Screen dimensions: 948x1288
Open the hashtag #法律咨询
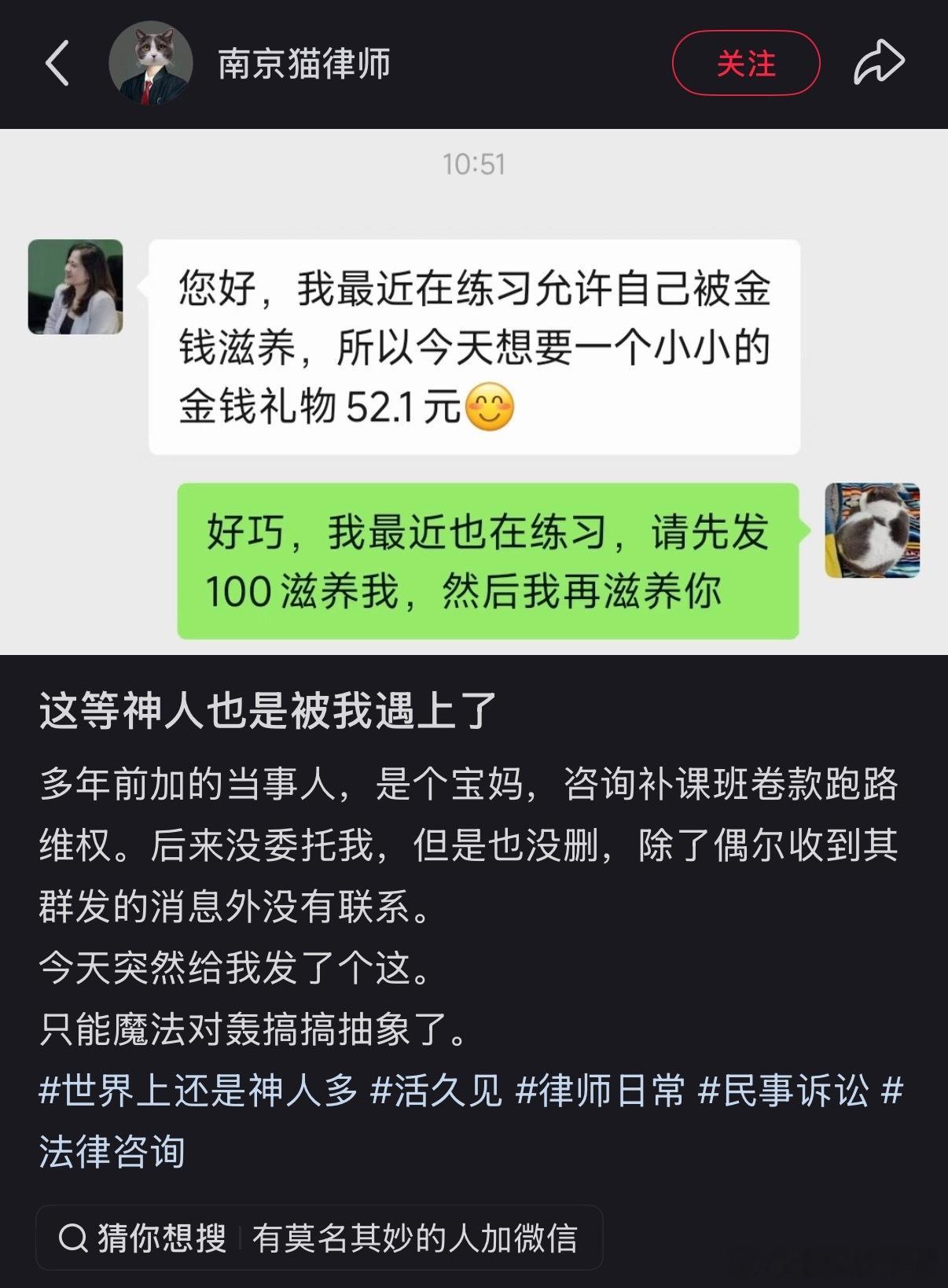(114, 1146)
